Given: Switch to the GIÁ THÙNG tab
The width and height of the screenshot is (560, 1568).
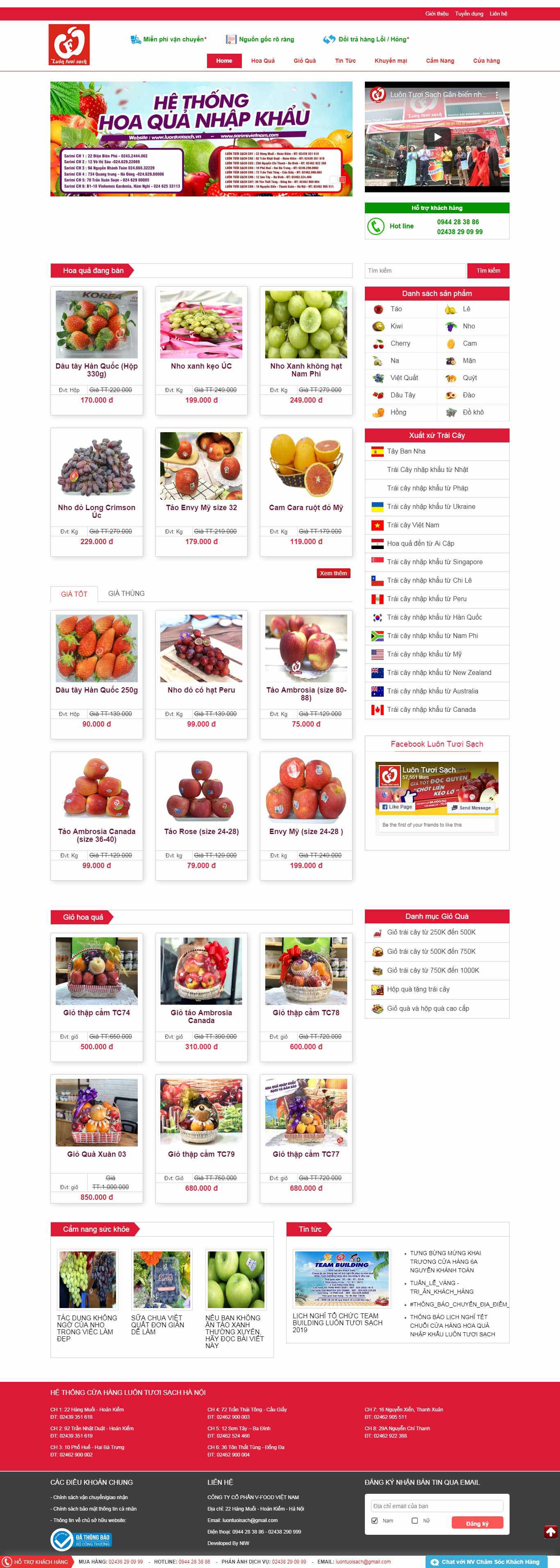Looking at the screenshot, I should [126, 593].
